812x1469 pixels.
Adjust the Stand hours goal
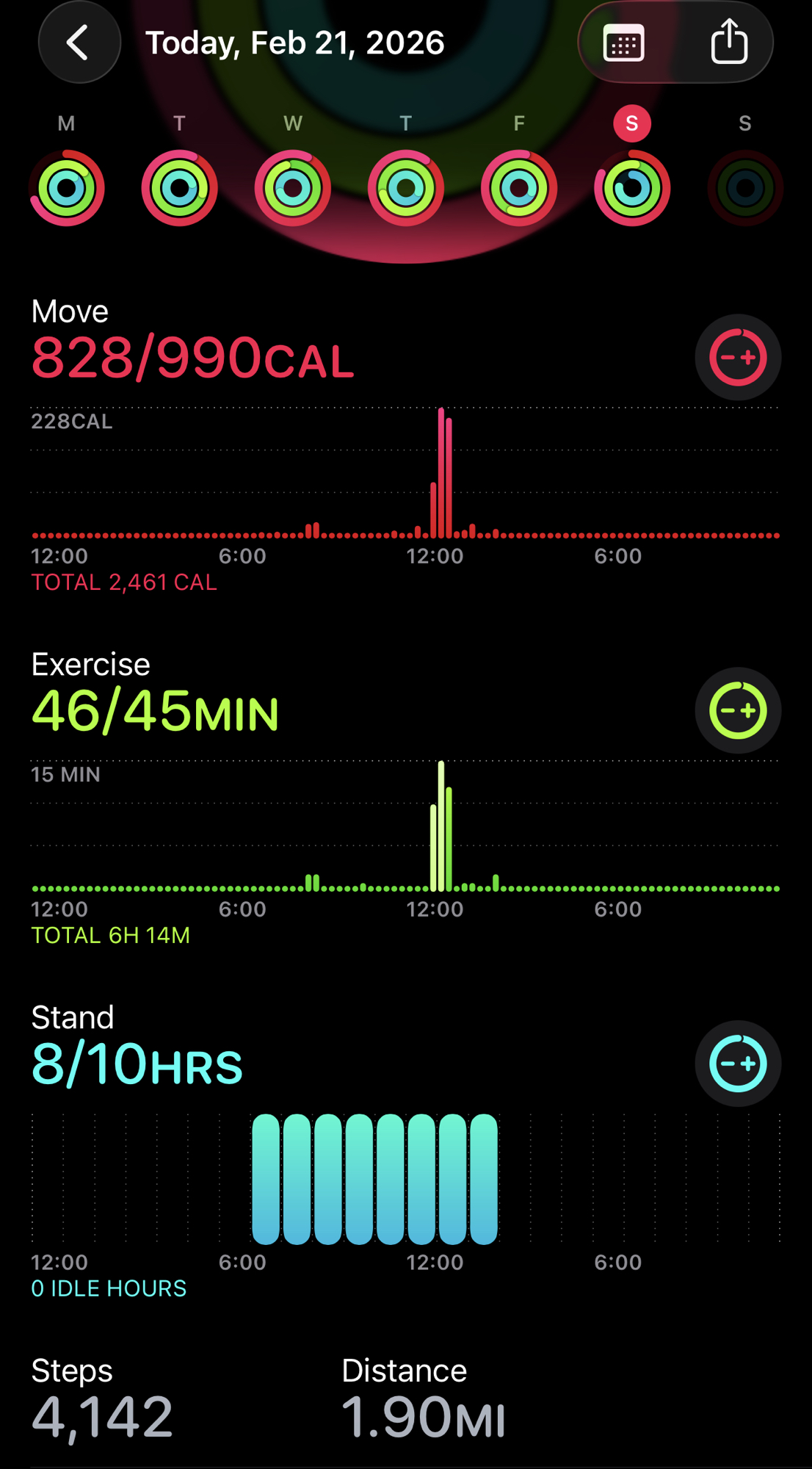pyautogui.click(x=738, y=1064)
